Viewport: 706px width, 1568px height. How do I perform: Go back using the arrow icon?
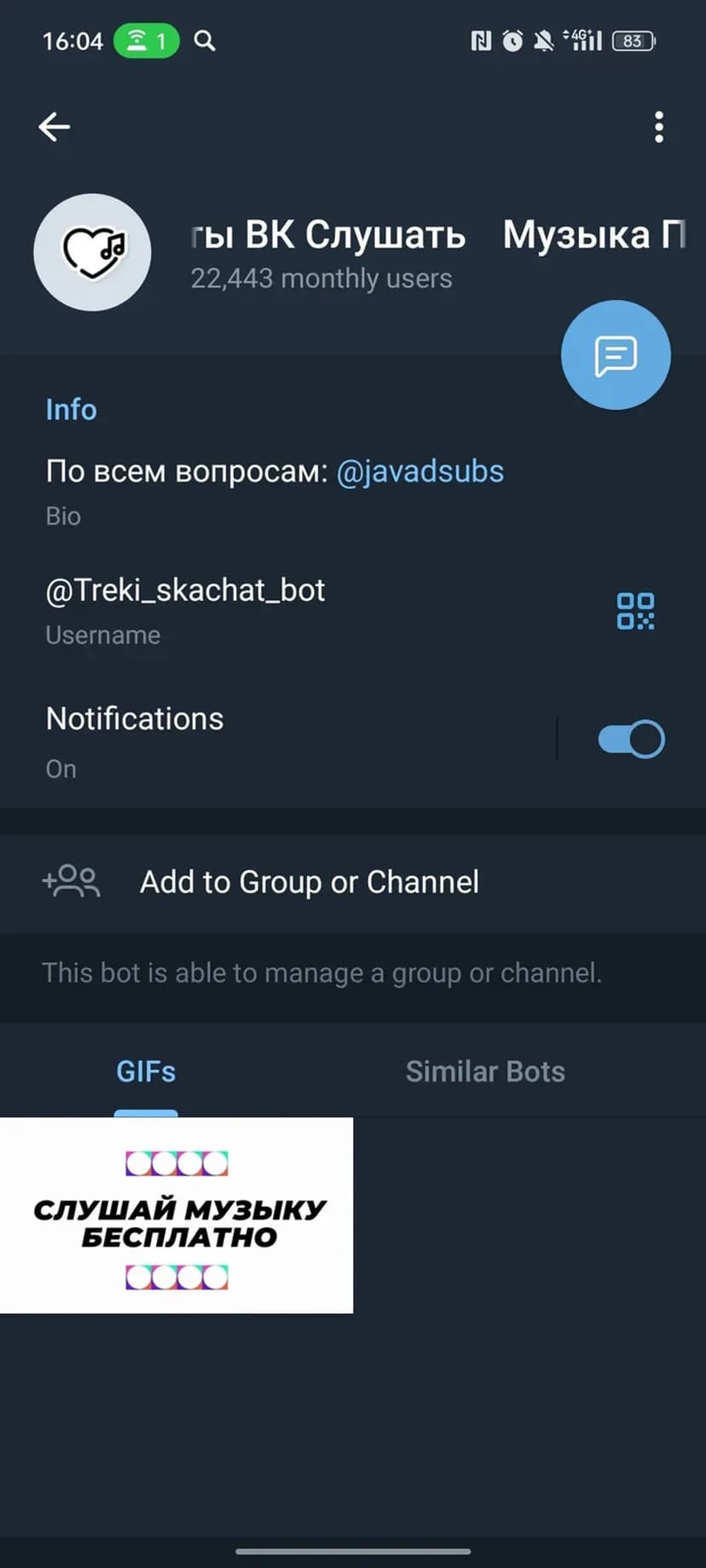click(x=55, y=127)
